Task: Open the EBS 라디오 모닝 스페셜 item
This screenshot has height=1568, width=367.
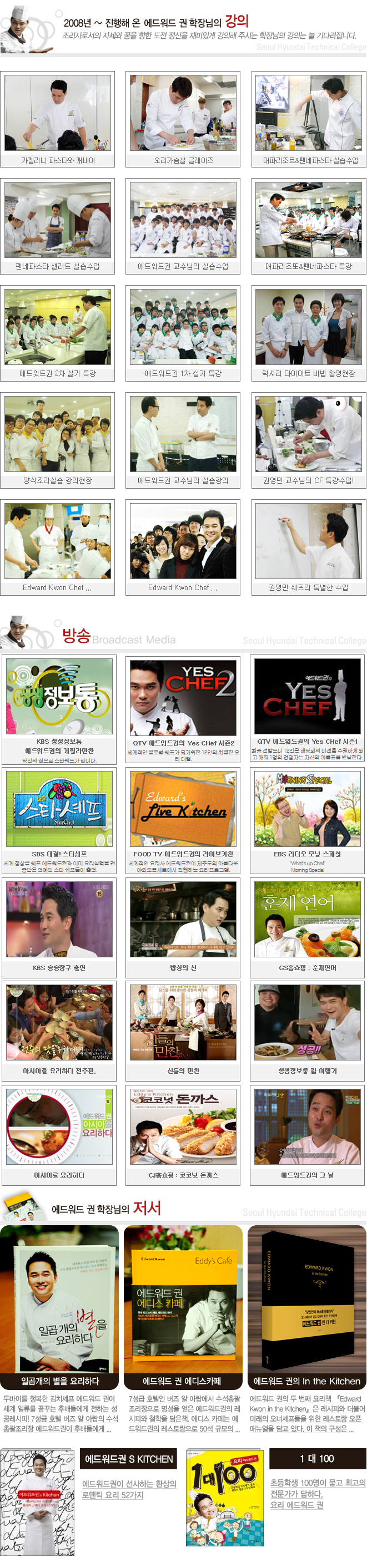Action: point(307,809)
